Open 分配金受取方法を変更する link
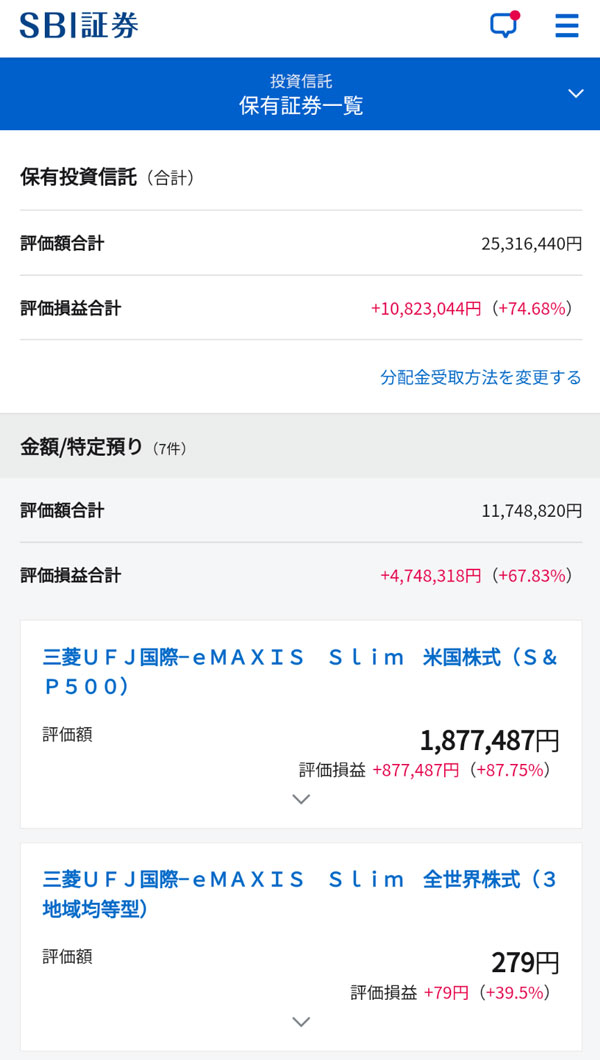Image resolution: width=600 pixels, height=1060 pixels. pos(480,377)
